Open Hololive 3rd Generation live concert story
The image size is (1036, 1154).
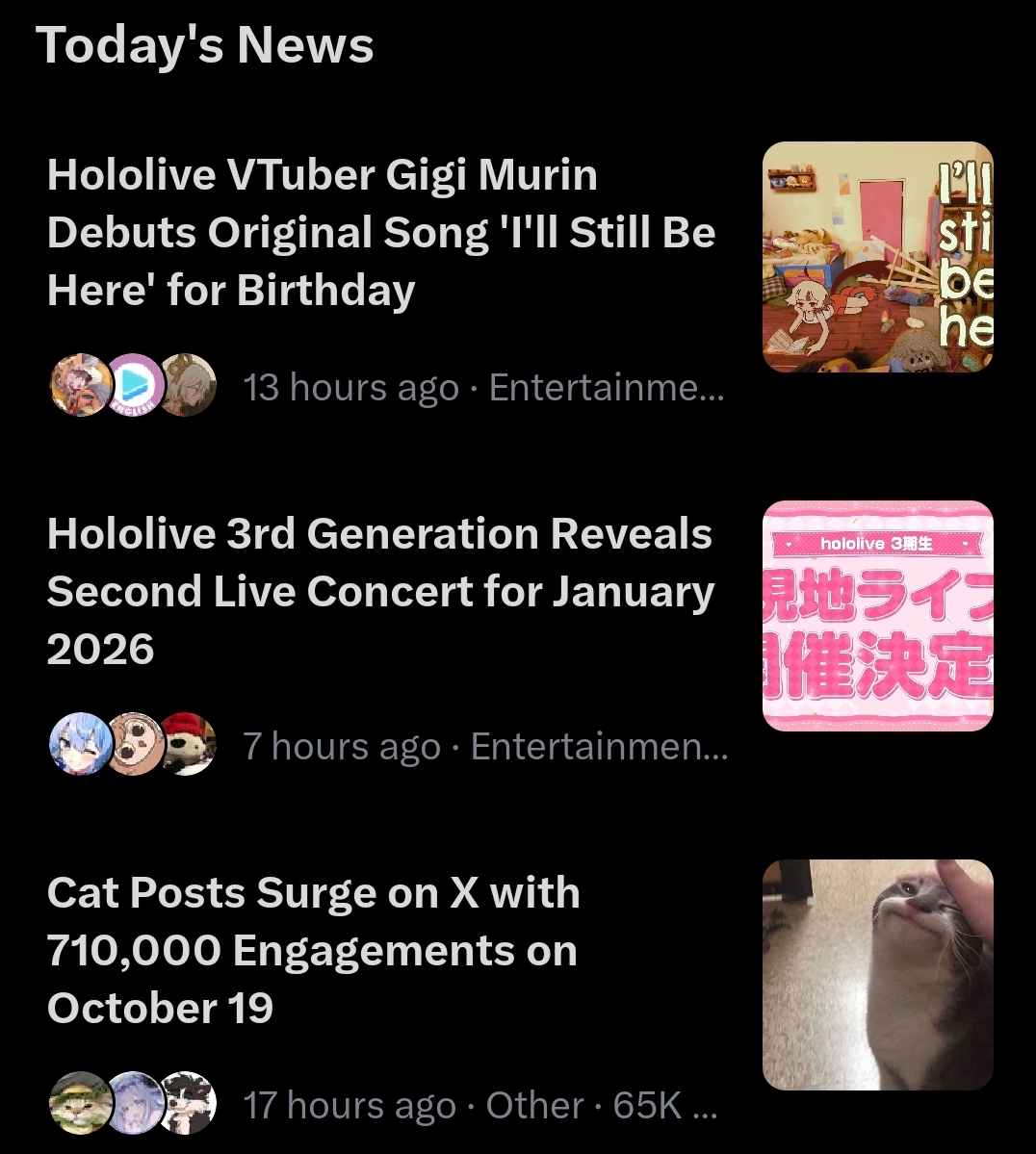380,591
